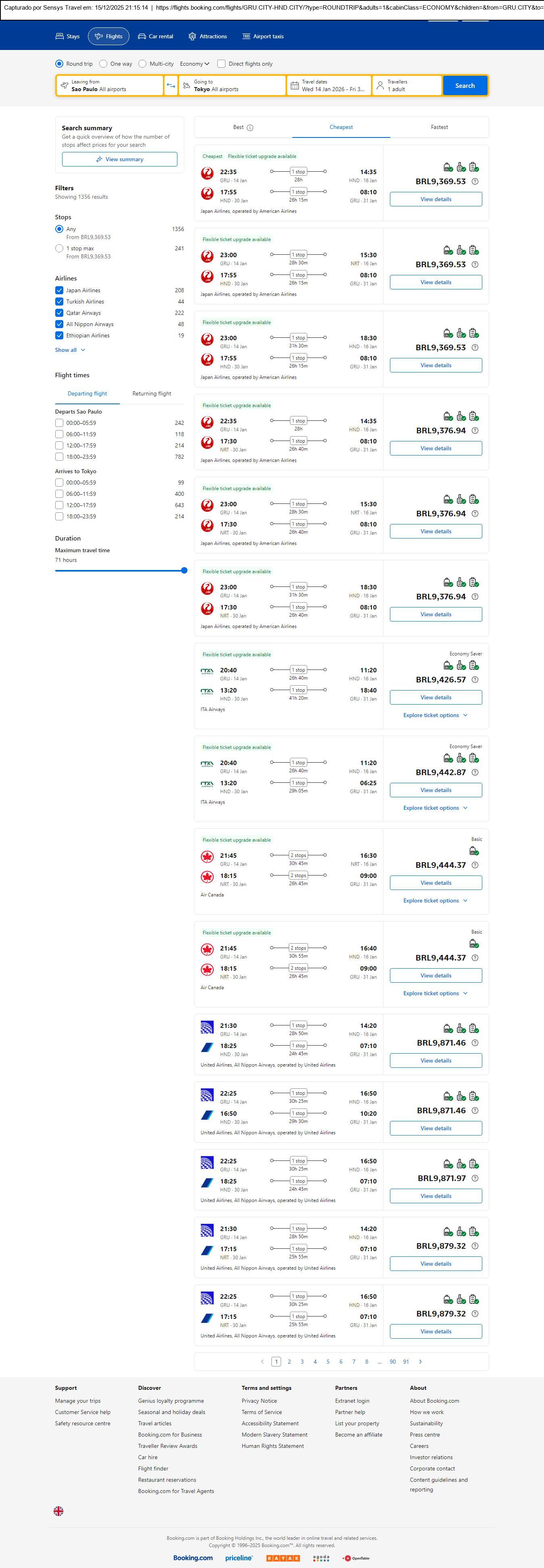Switch results to the Fastest tab
Viewport: 544px width, 1568px height.
tap(439, 127)
